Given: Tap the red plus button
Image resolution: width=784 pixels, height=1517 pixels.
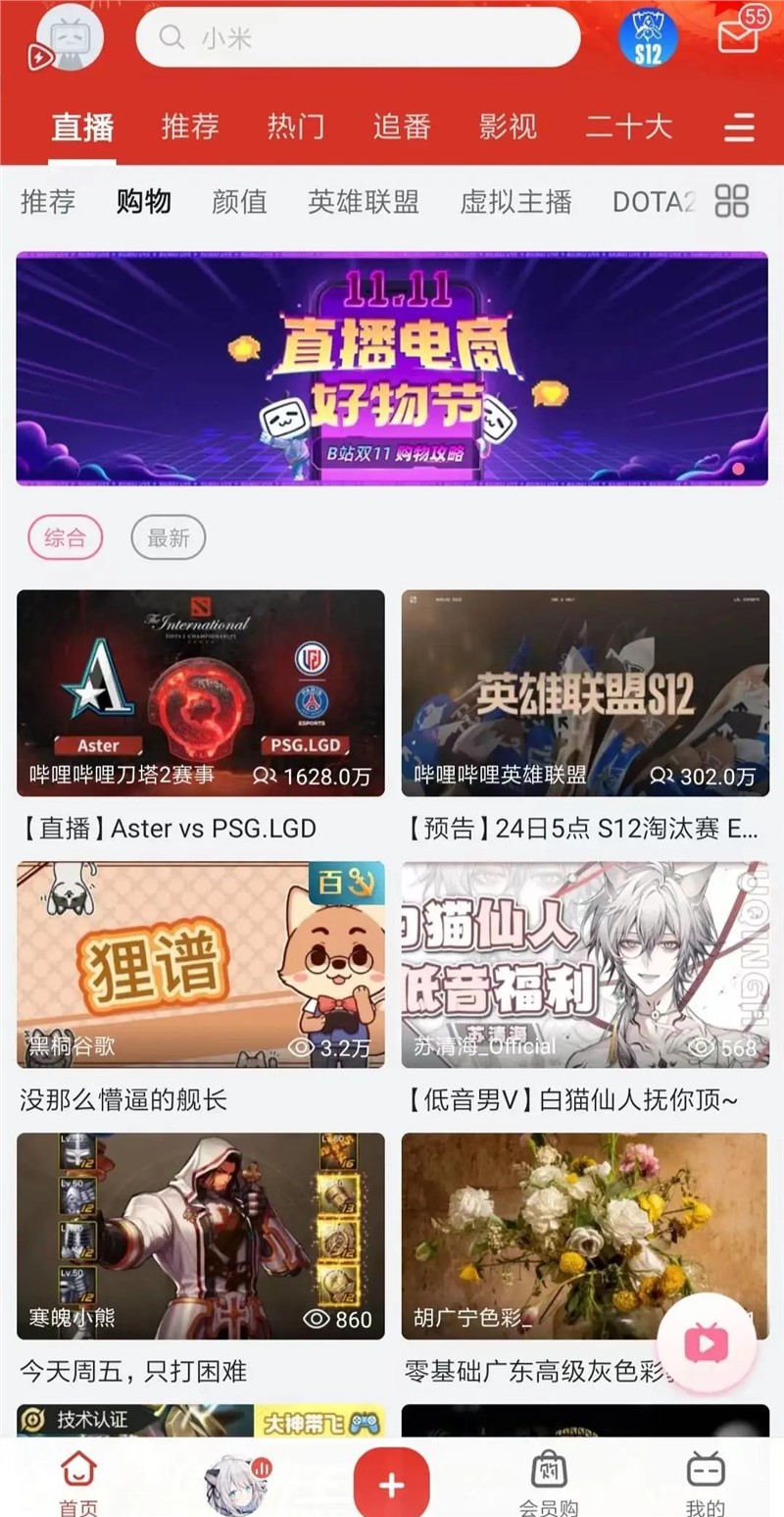Looking at the screenshot, I should click(x=391, y=1485).
